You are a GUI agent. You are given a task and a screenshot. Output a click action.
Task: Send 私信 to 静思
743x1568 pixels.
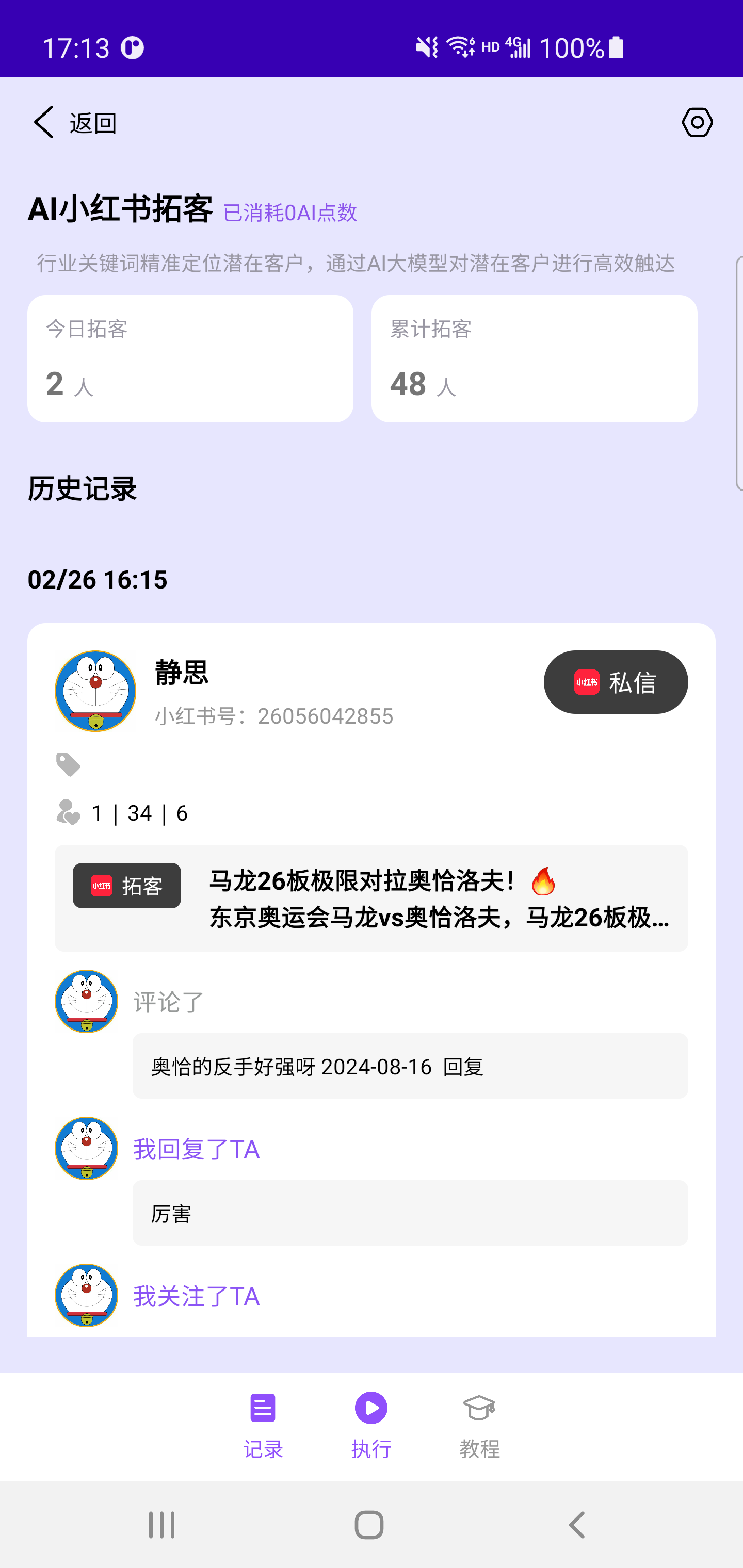(x=615, y=682)
